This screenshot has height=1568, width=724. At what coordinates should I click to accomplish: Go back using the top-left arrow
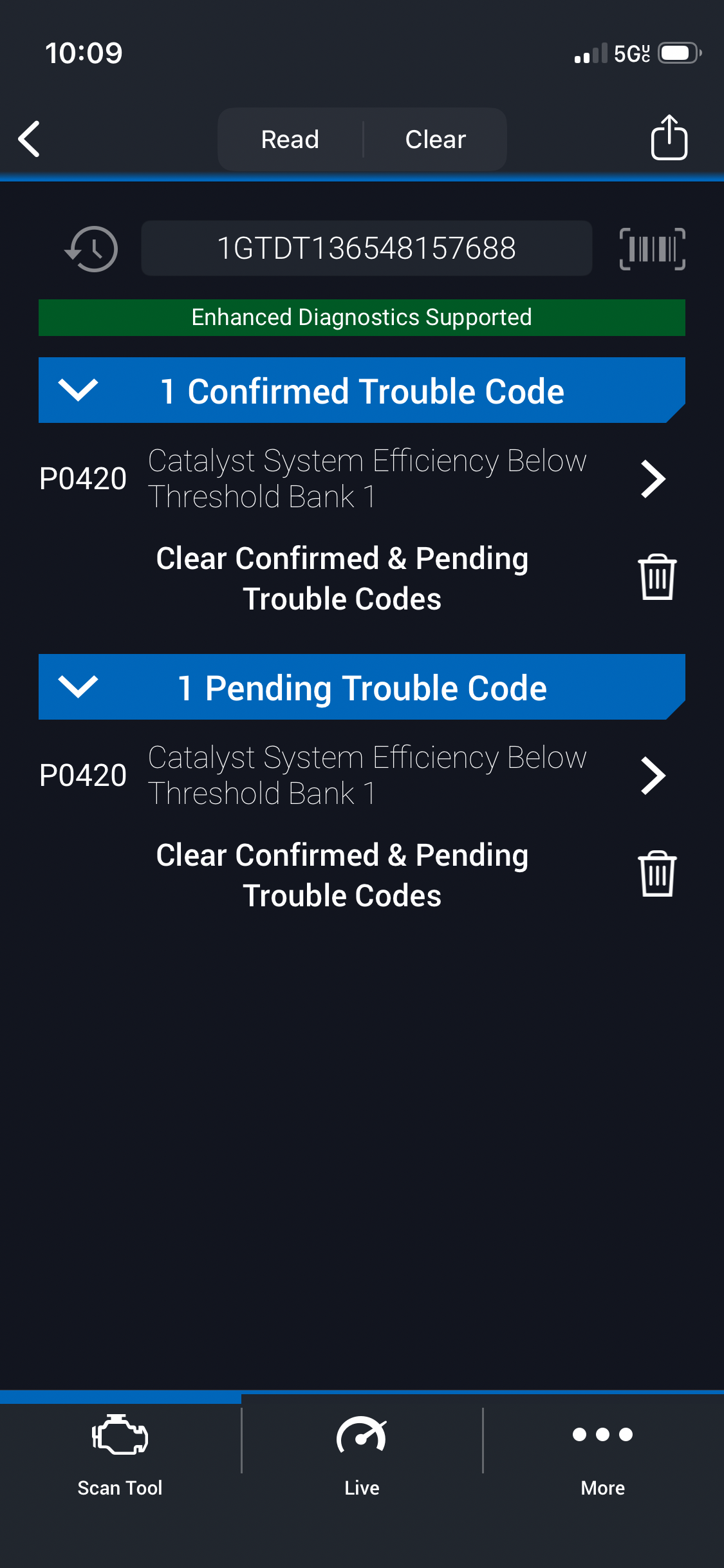30,139
